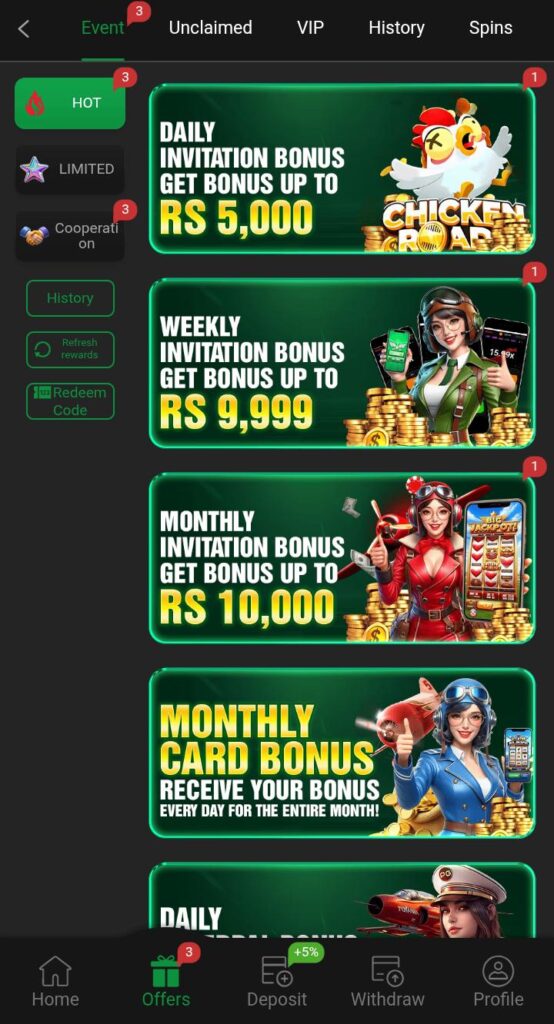Tap the outlined History button in sidebar
Viewport: 554px width, 1024px height.
coord(70,298)
